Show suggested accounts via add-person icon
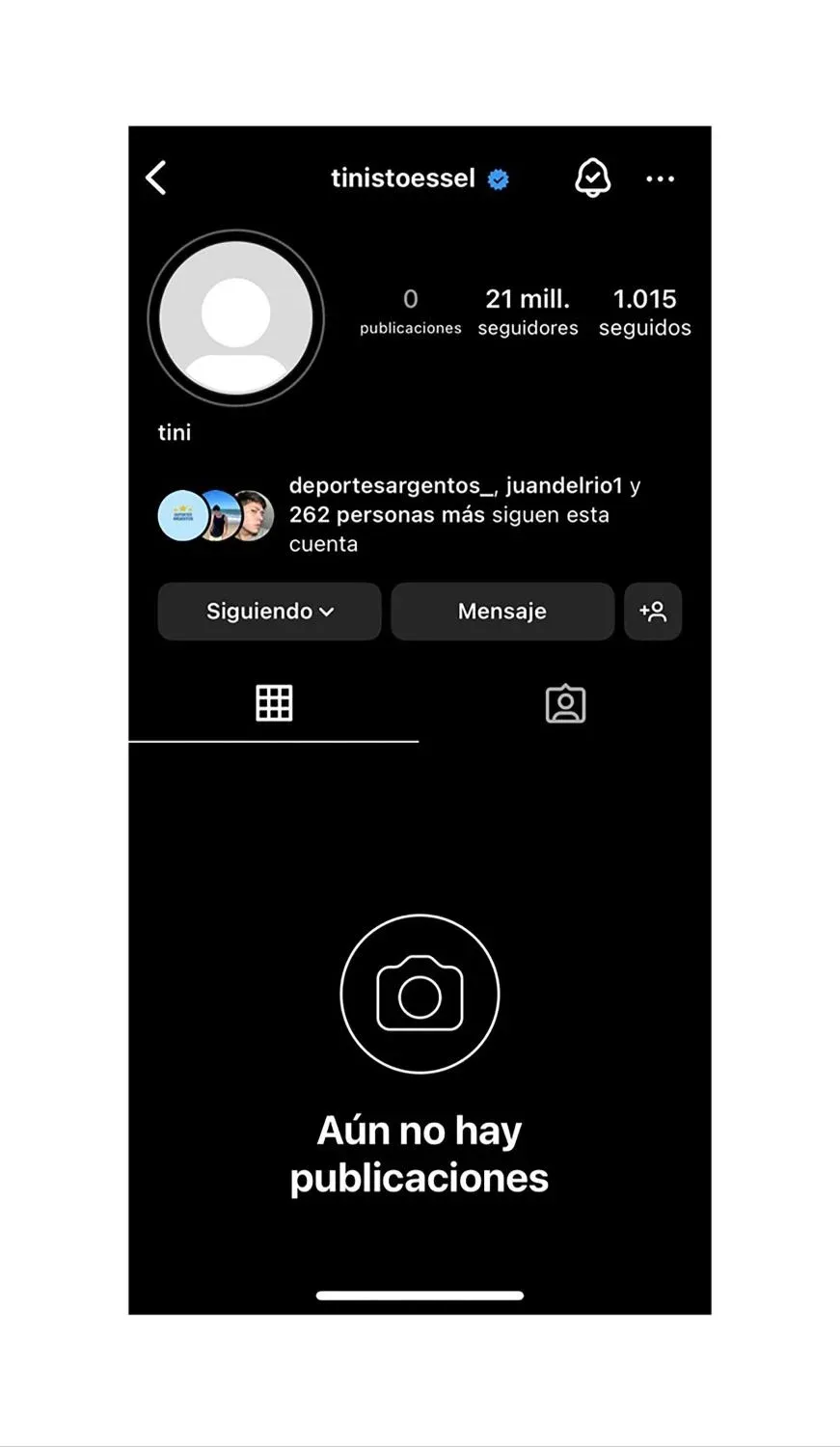Viewport: 840px width, 1447px height. tap(653, 612)
